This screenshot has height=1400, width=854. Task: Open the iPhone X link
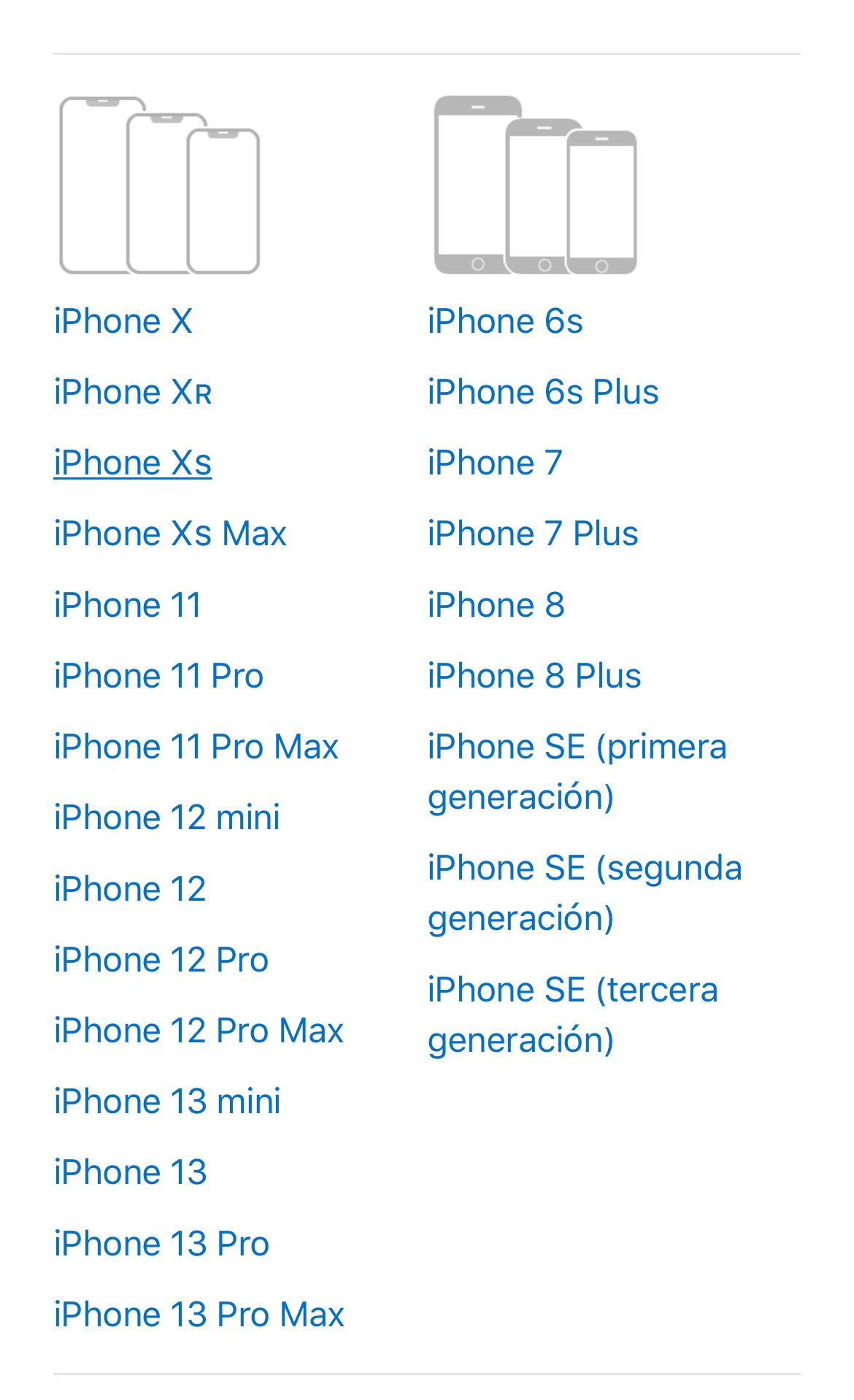coord(123,321)
